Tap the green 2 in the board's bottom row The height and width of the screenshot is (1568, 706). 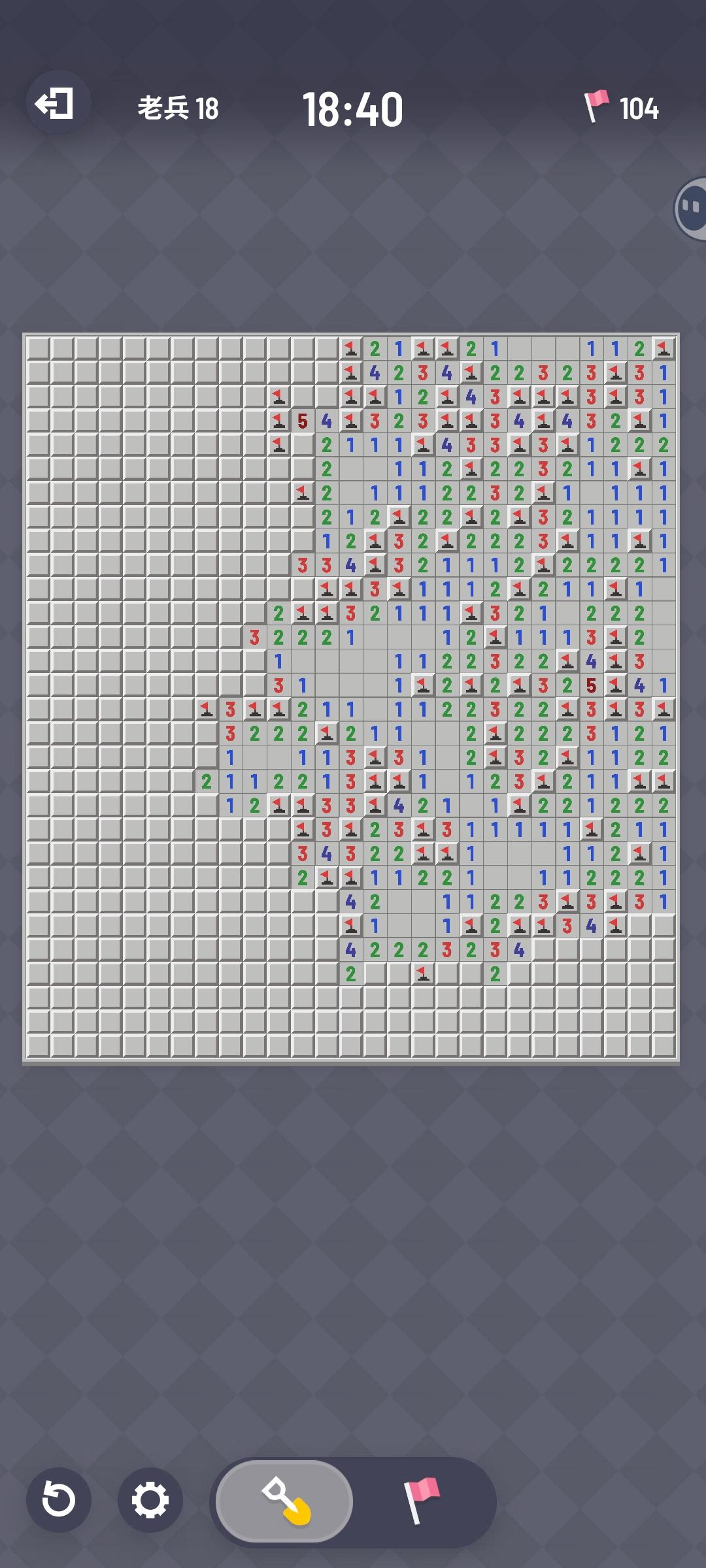pos(351,972)
